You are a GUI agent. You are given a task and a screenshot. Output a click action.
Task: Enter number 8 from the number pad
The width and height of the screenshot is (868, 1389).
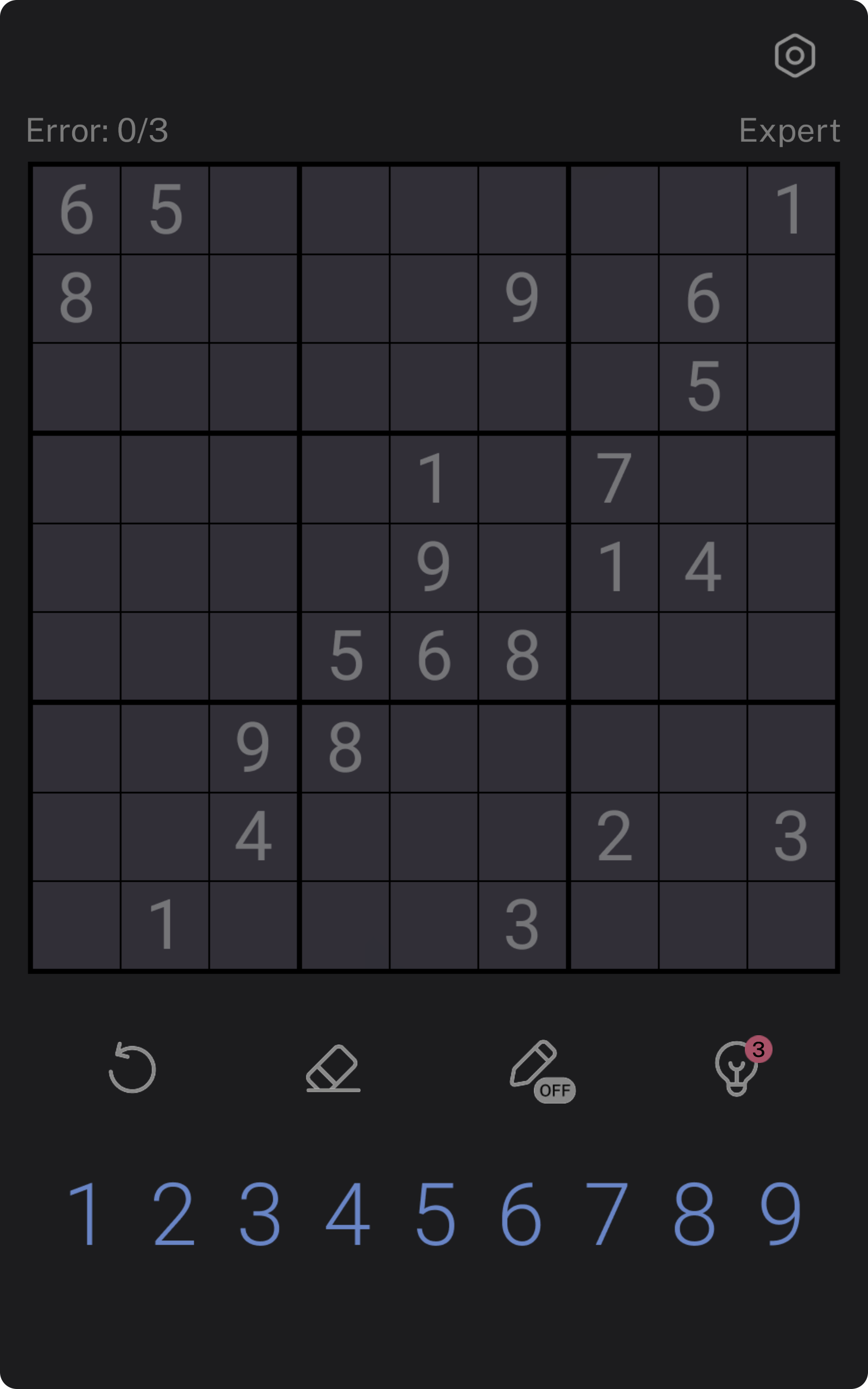click(694, 1213)
